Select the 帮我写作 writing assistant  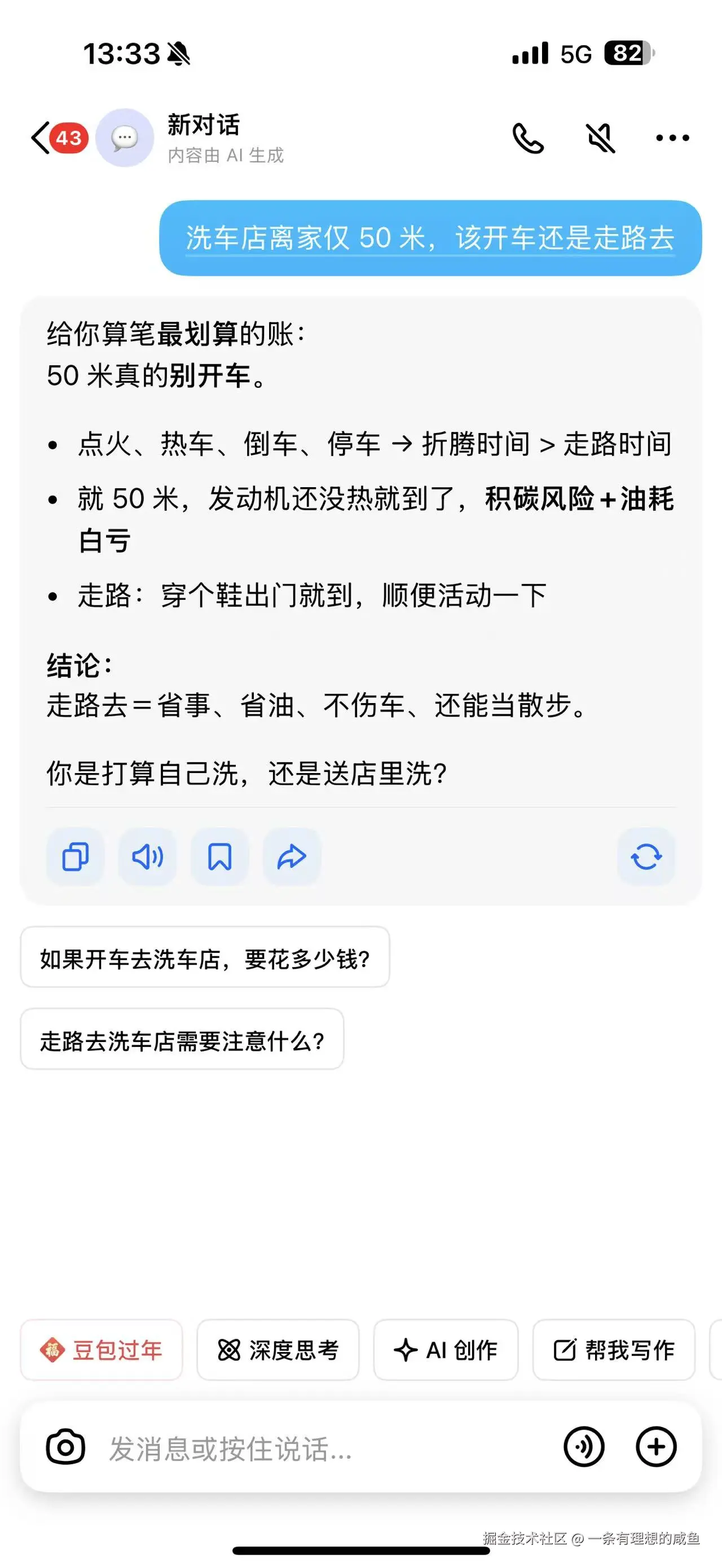pos(613,1351)
